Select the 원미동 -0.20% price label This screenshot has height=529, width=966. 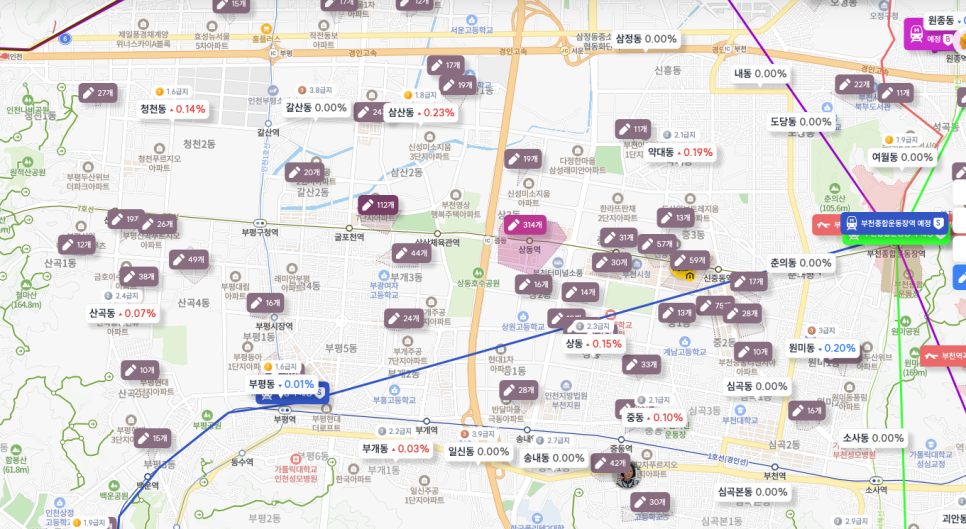(822, 348)
